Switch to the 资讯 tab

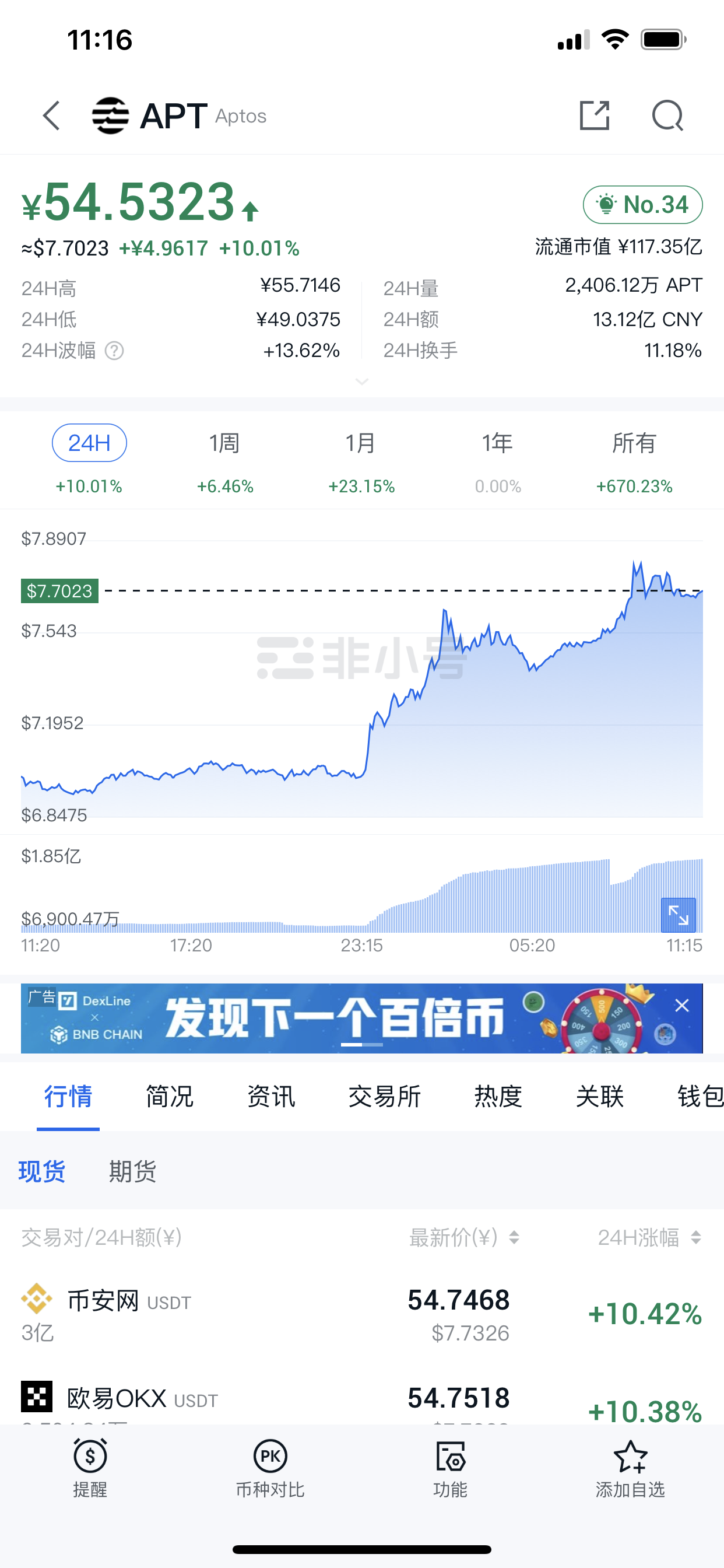point(271,1096)
